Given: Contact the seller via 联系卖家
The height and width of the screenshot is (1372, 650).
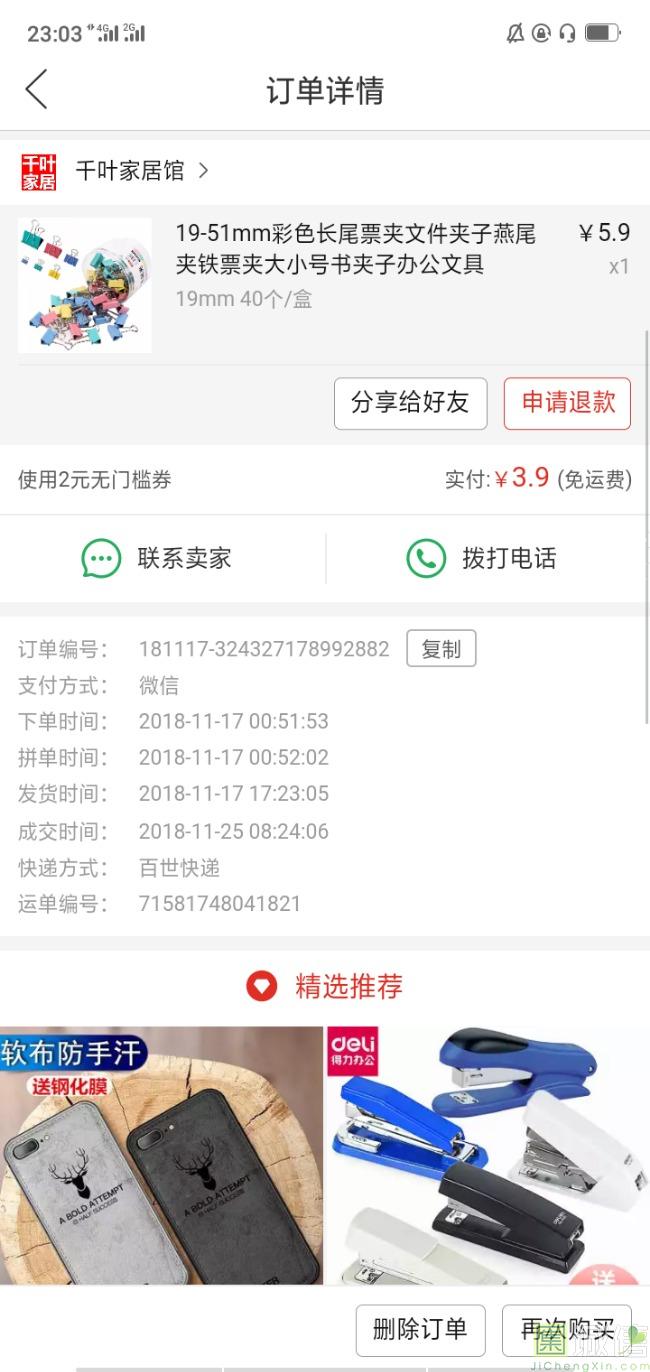Looking at the screenshot, I should 158,558.
